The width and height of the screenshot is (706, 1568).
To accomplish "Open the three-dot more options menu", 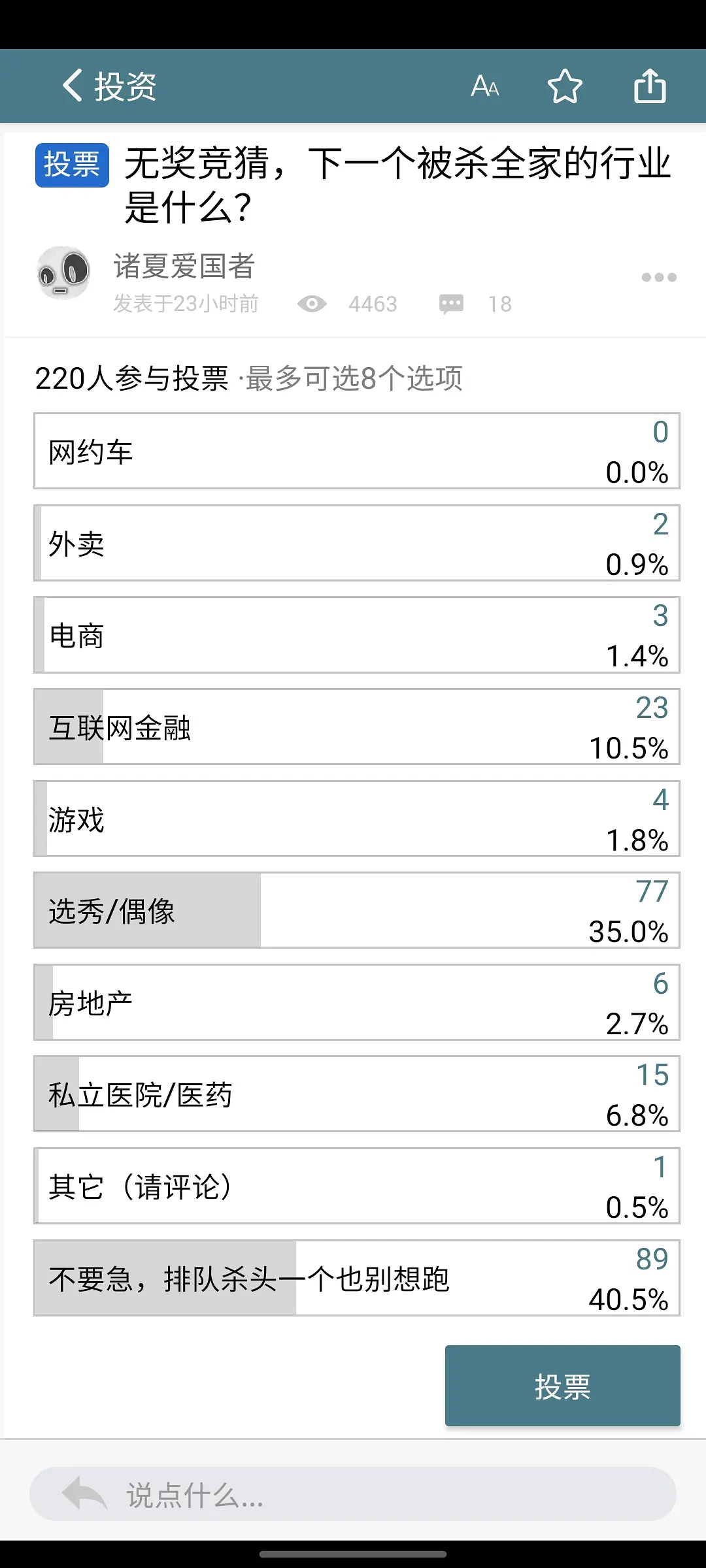I will coord(658,278).
